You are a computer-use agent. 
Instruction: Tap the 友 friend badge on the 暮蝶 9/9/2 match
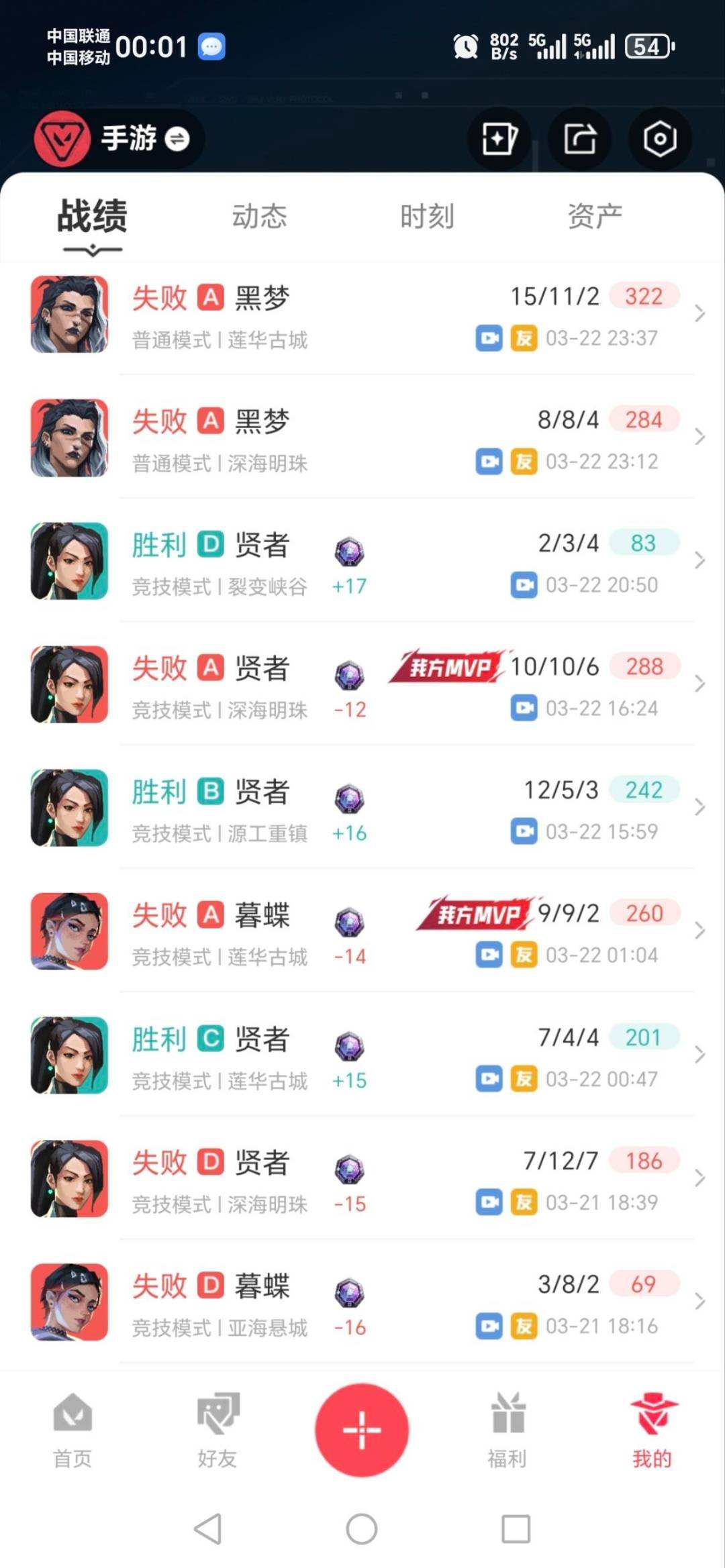pos(525,955)
